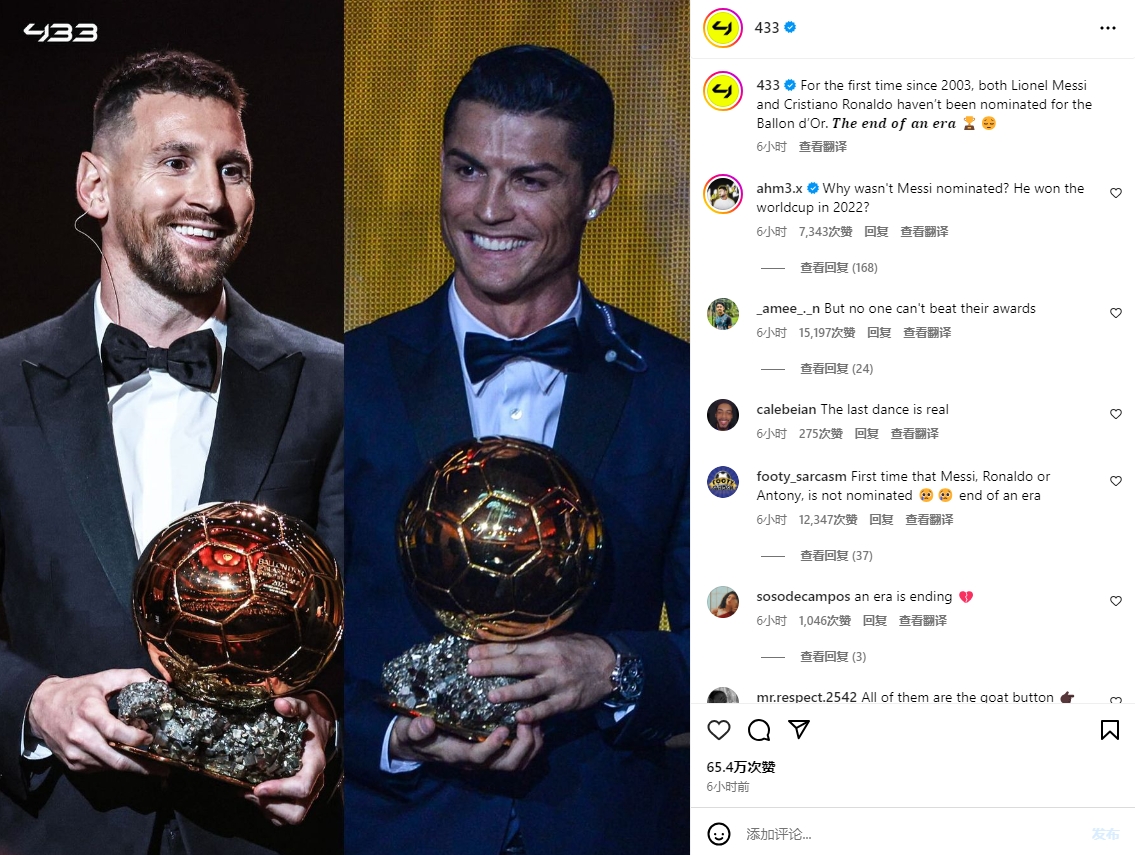Focus the add comment field
1135x855 pixels.
point(900,834)
